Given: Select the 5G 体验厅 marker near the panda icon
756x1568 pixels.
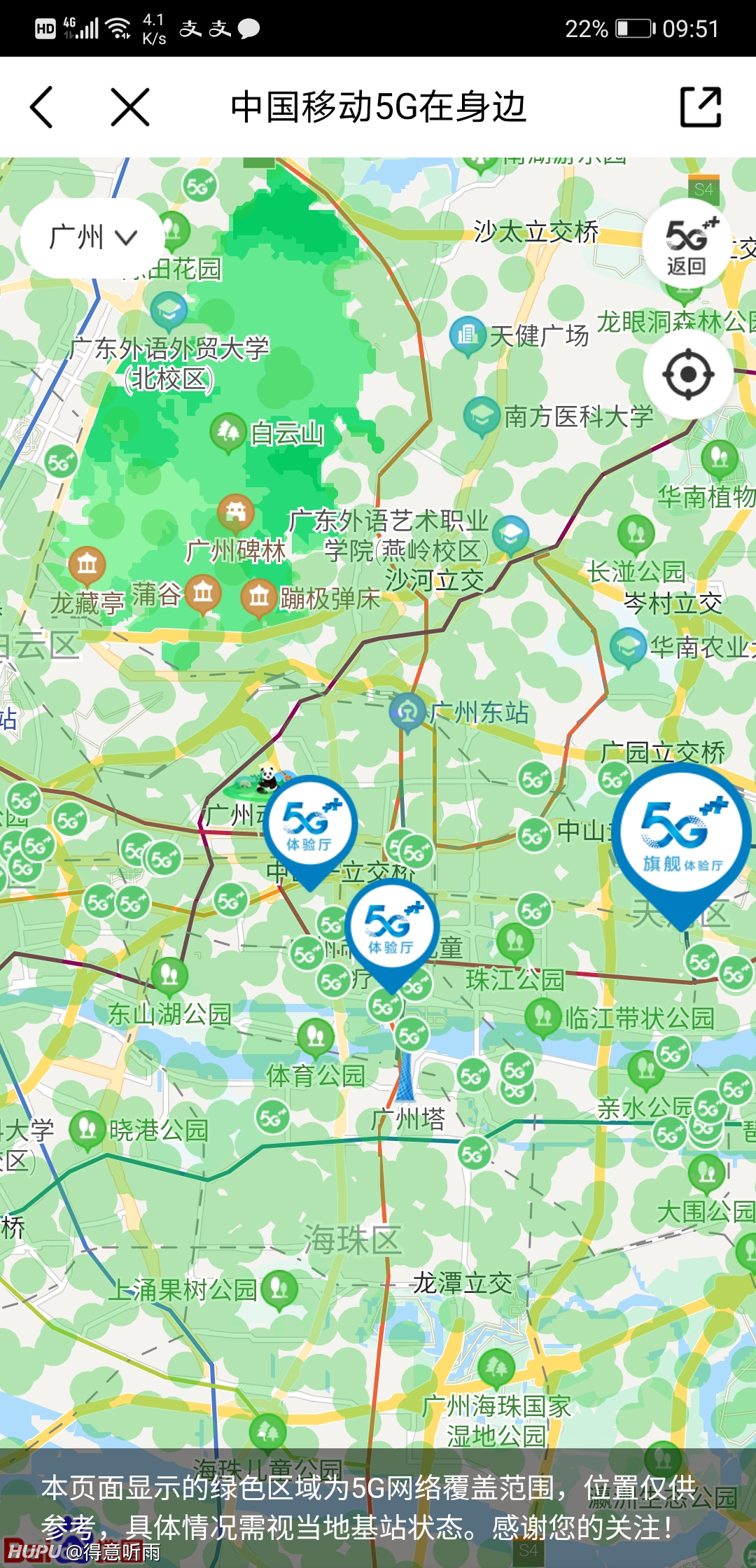Looking at the screenshot, I should (310, 830).
